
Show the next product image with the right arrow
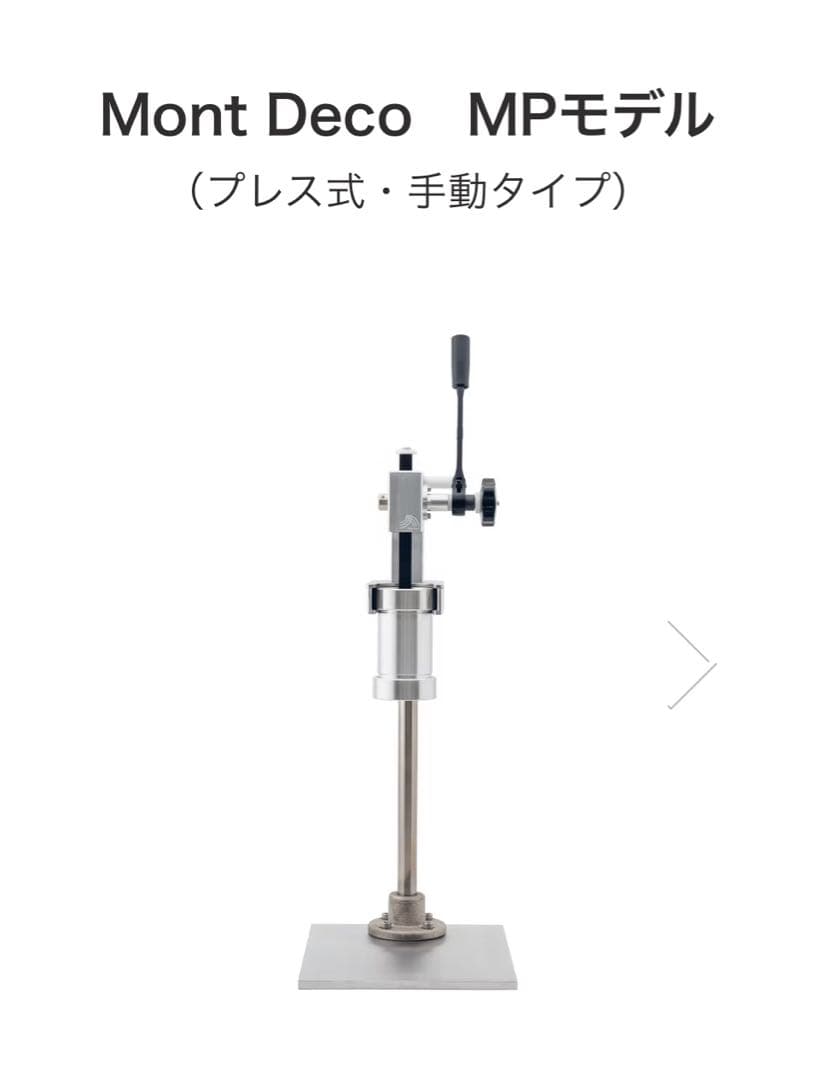(692, 665)
